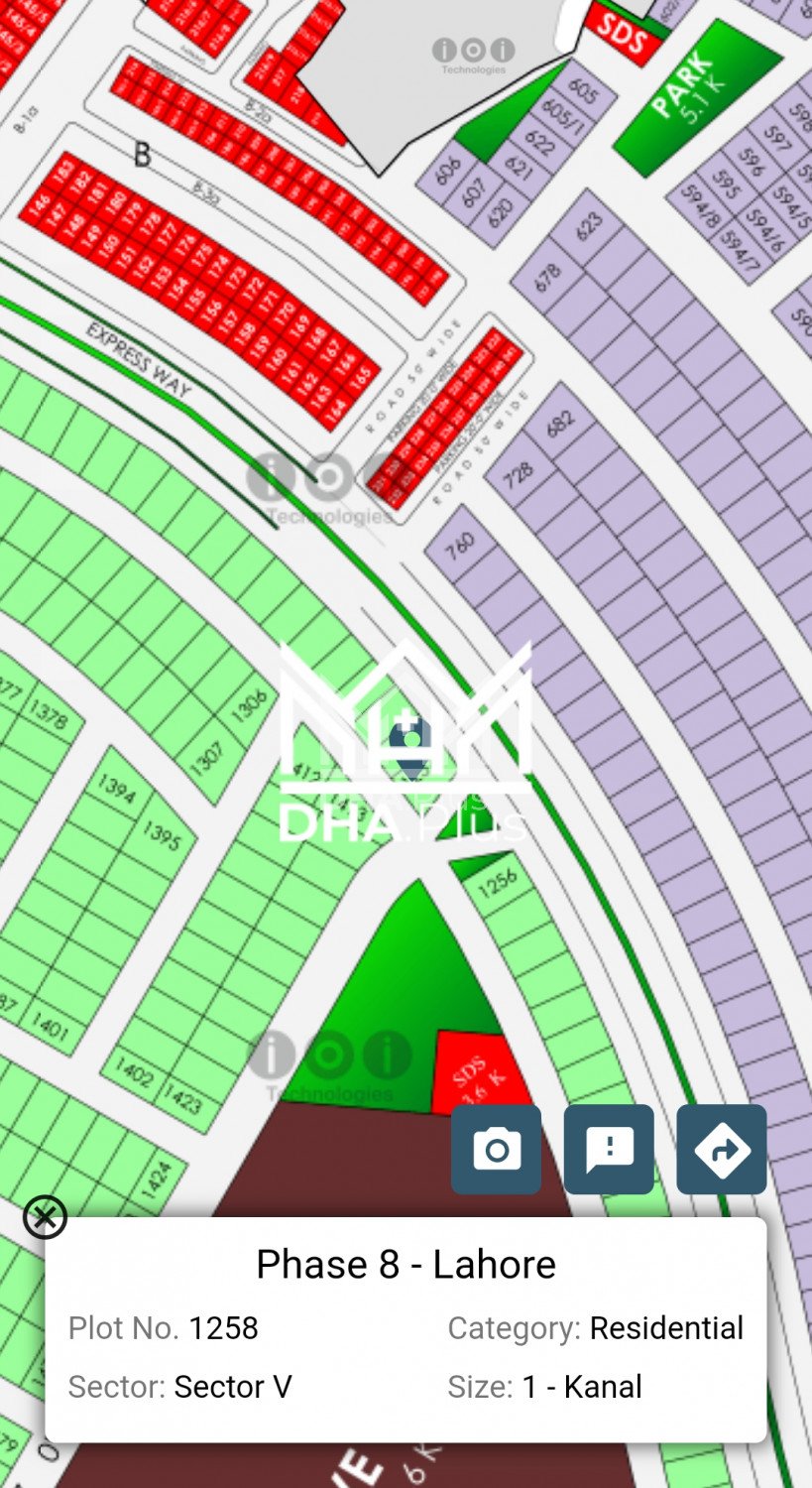812x1488 pixels.
Task: Close the plot details card
Action: pyautogui.click(x=45, y=1217)
